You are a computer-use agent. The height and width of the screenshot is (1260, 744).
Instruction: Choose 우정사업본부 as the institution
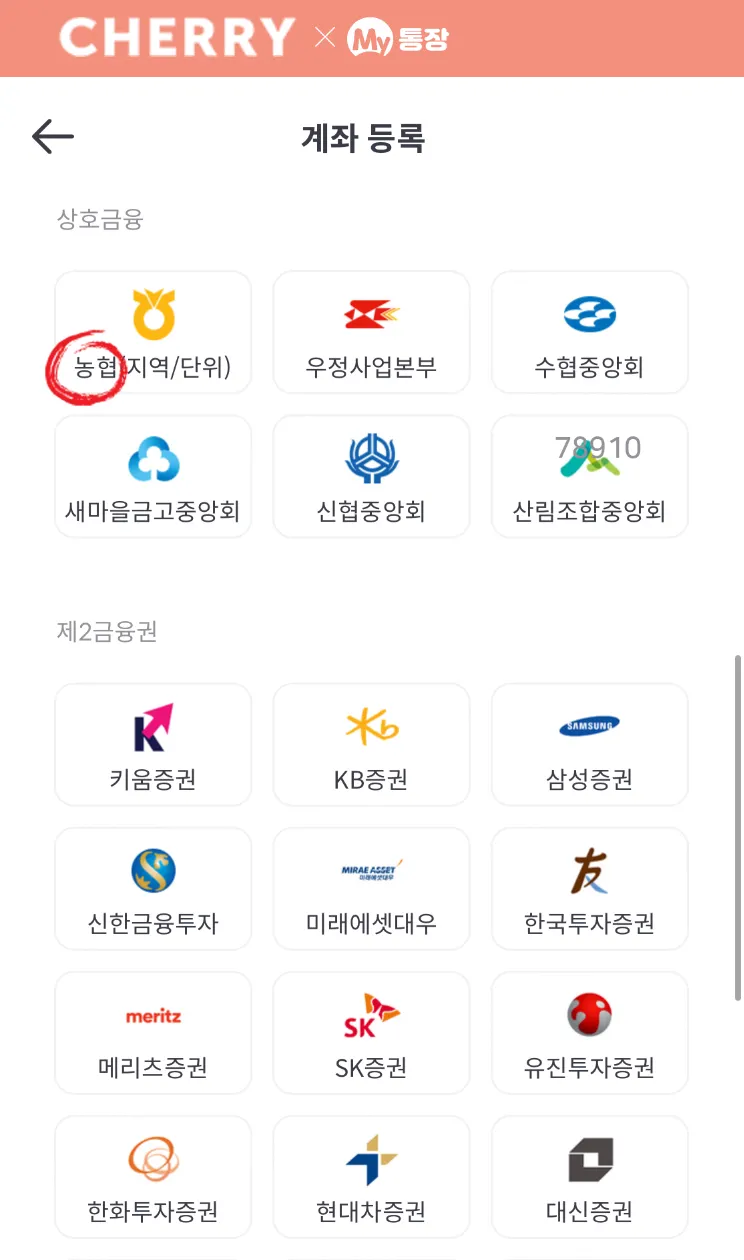(371, 333)
